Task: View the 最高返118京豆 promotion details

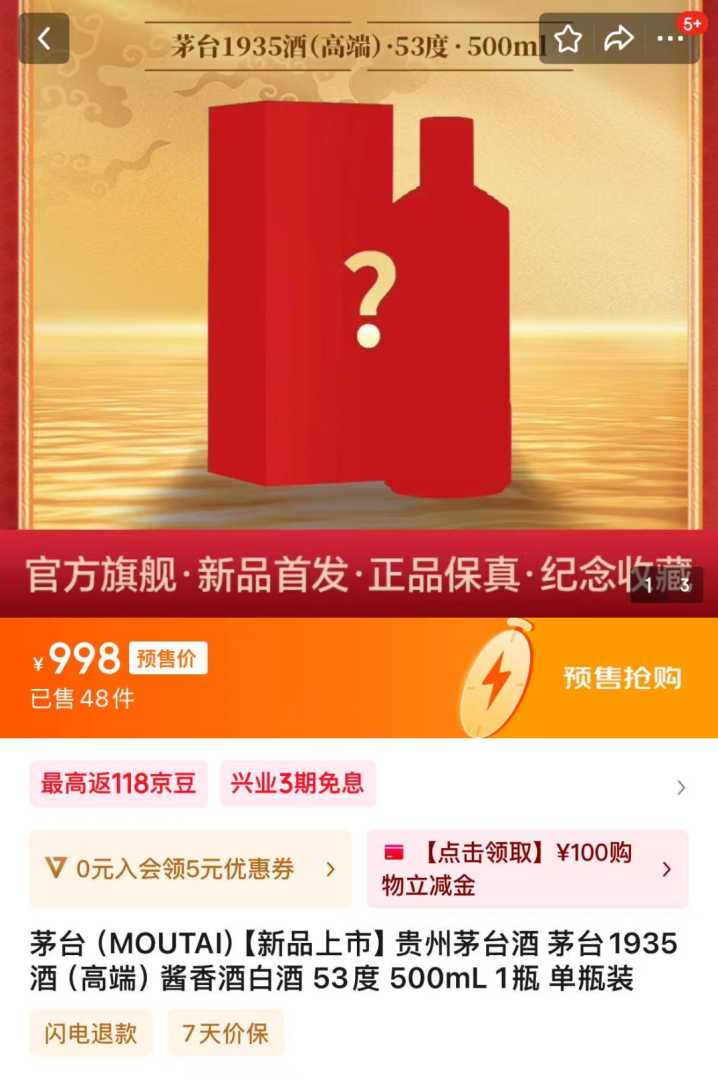Action: click(124, 784)
